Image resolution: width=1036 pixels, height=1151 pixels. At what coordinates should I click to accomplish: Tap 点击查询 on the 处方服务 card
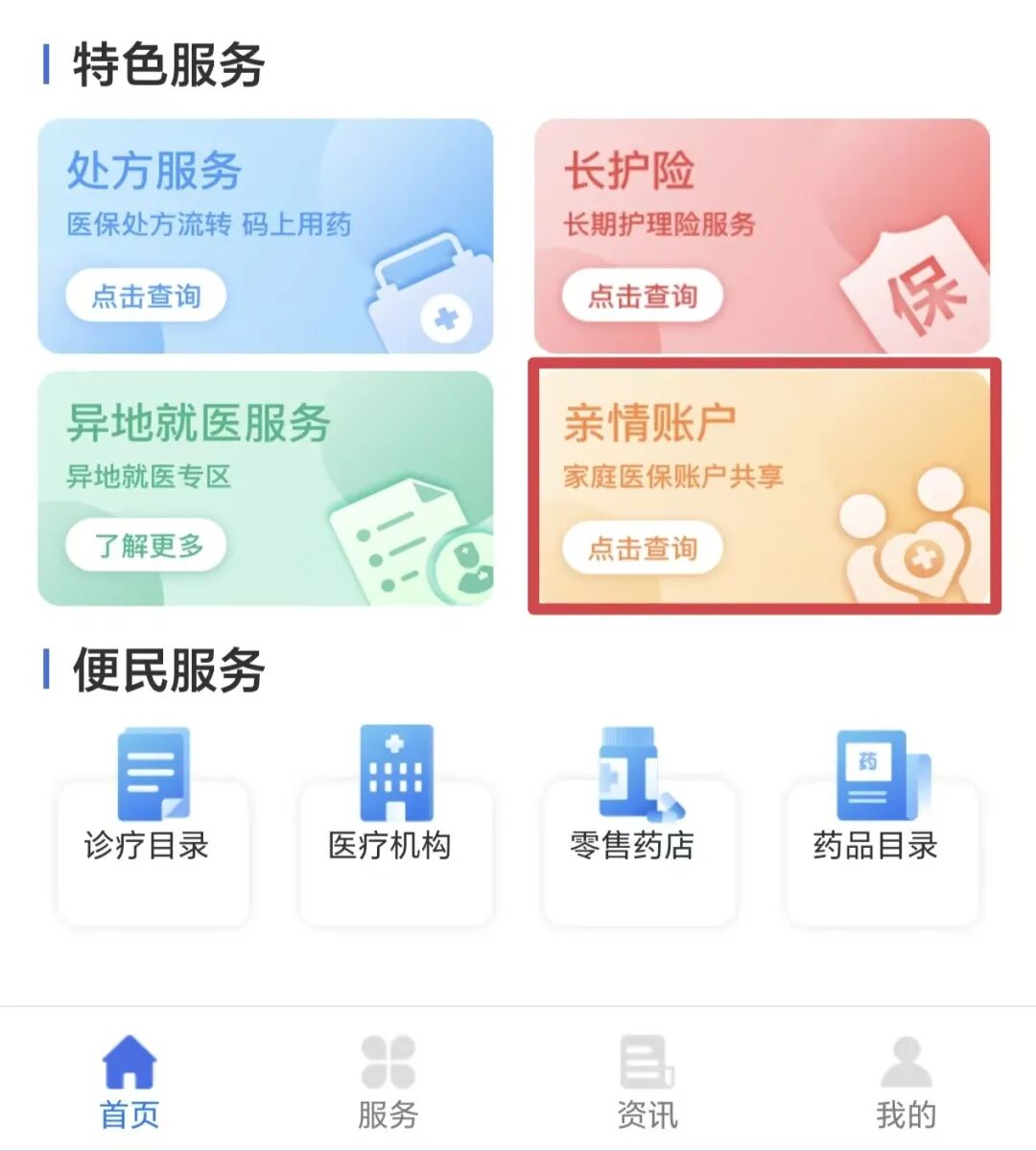tap(146, 295)
